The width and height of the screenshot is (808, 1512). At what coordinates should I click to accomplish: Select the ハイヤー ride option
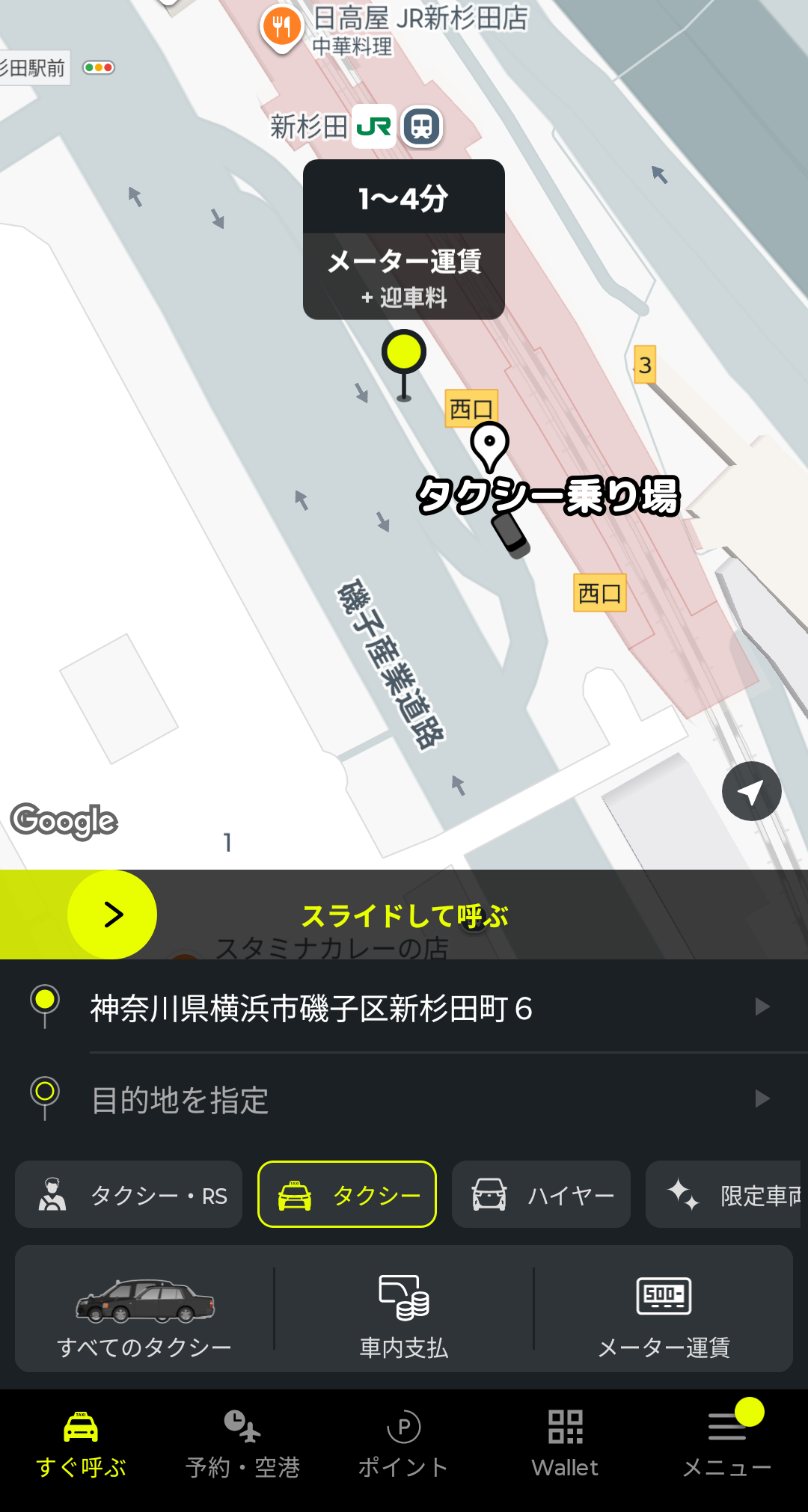click(541, 1195)
